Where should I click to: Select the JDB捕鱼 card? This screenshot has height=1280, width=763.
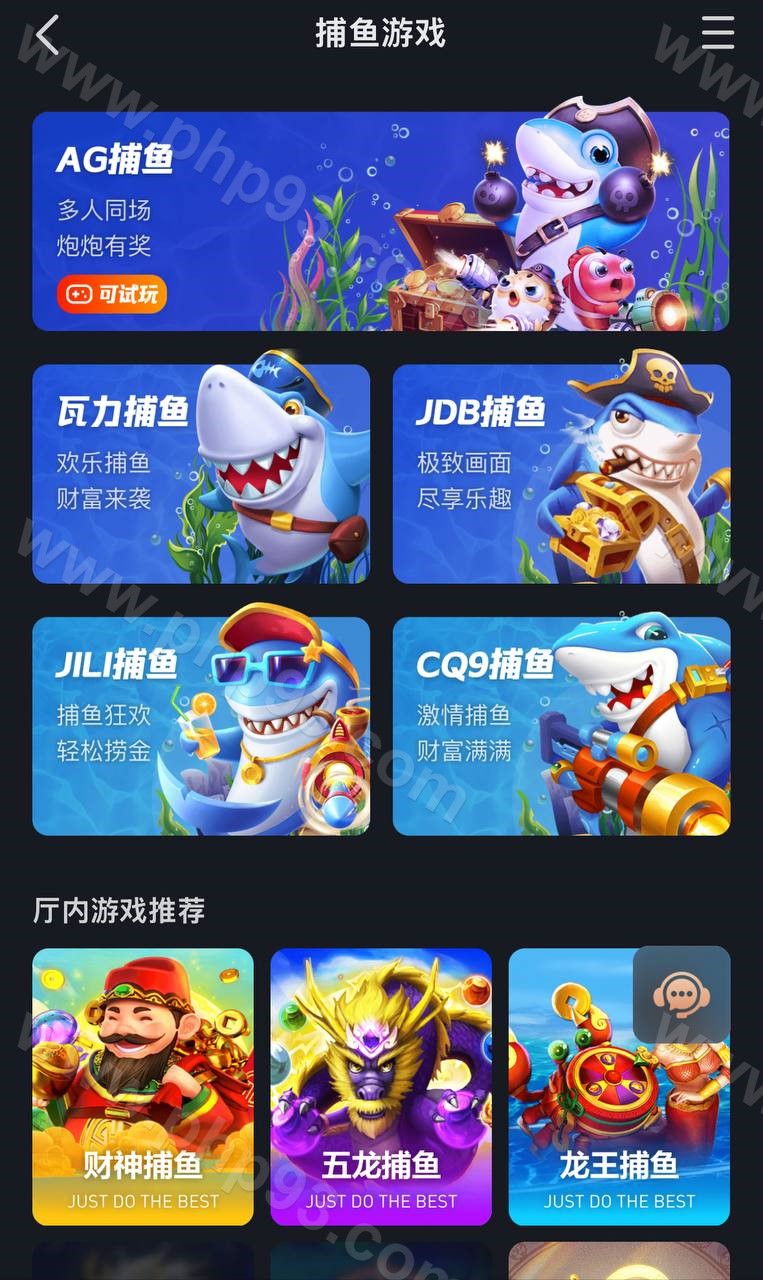click(x=561, y=474)
